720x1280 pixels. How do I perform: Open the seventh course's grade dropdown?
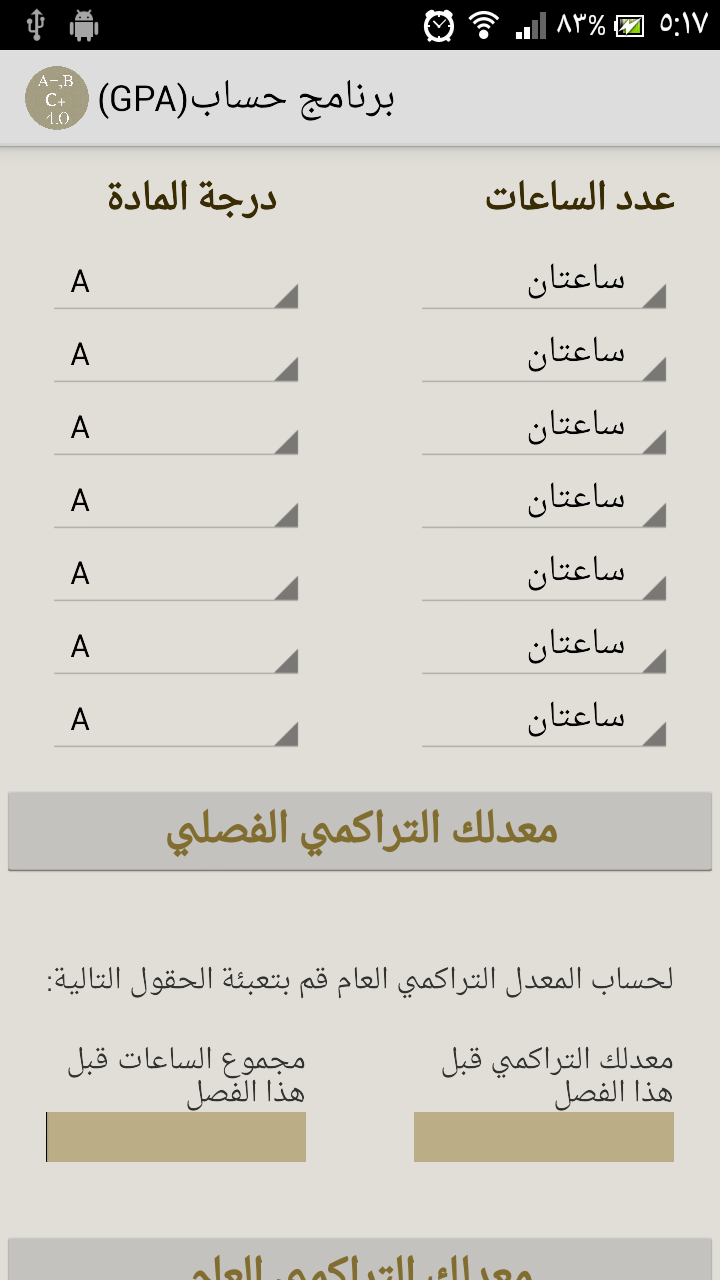tap(176, 719)
